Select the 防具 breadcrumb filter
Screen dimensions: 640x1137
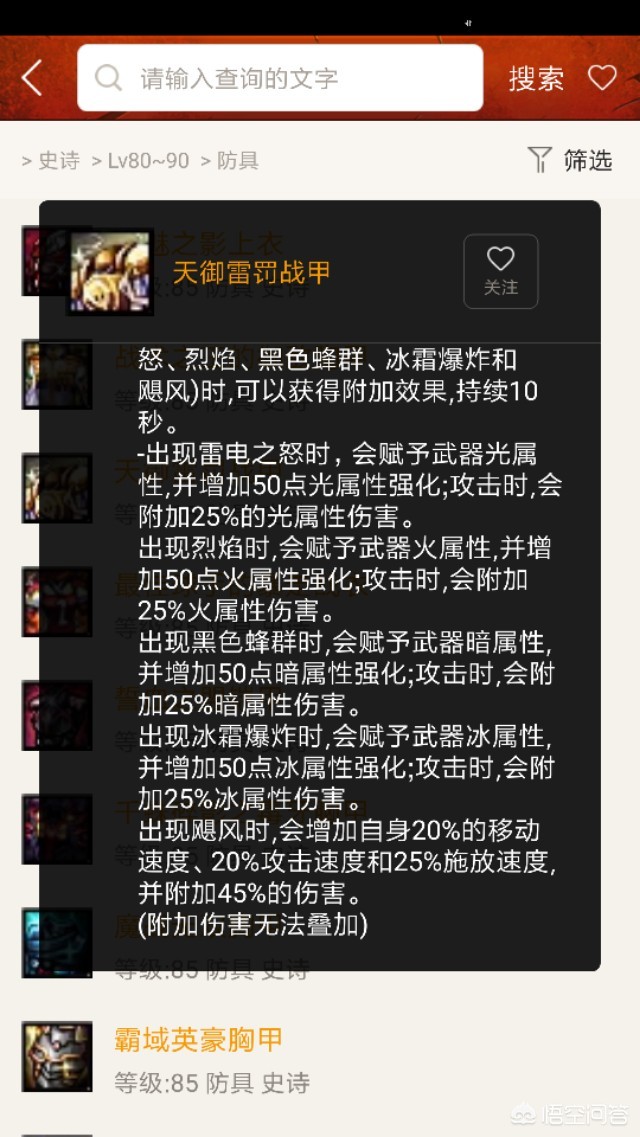pos(237,160)
